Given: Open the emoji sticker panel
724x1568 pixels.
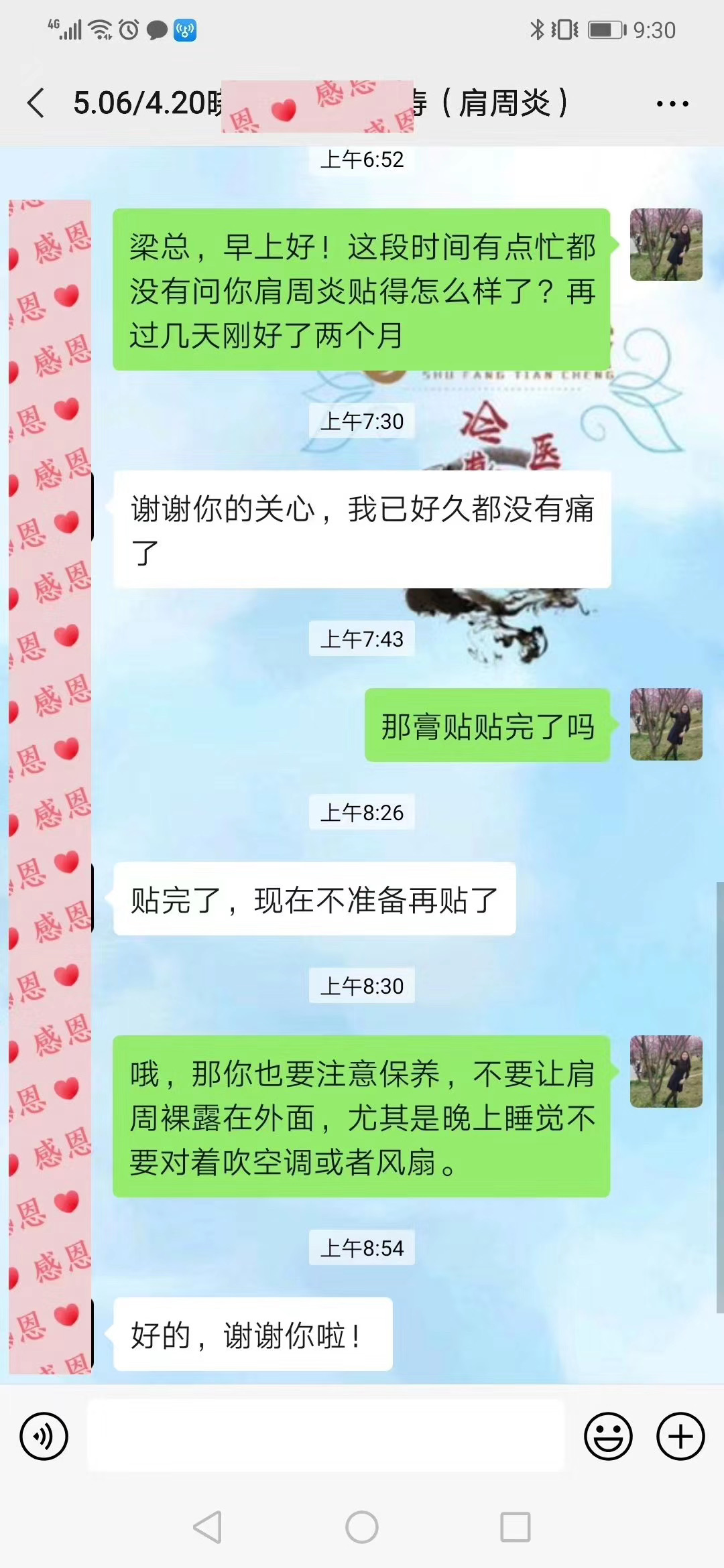Looking at the screenshot, I should [x=608, y=1436].
